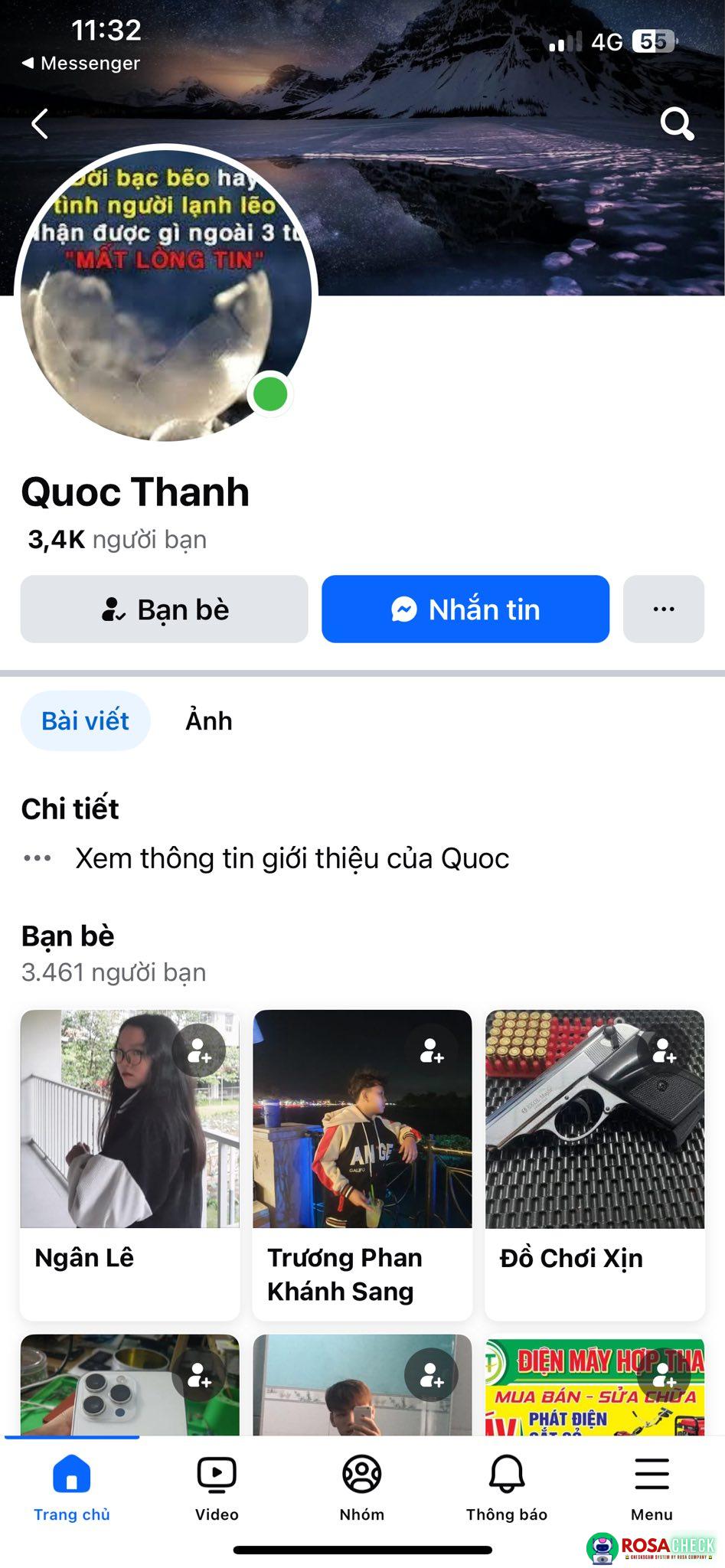Image resolution: width=725 pixels, height=1568 pixels.
Task: Go back using the top-left arrow
Action: click(40, 123)
